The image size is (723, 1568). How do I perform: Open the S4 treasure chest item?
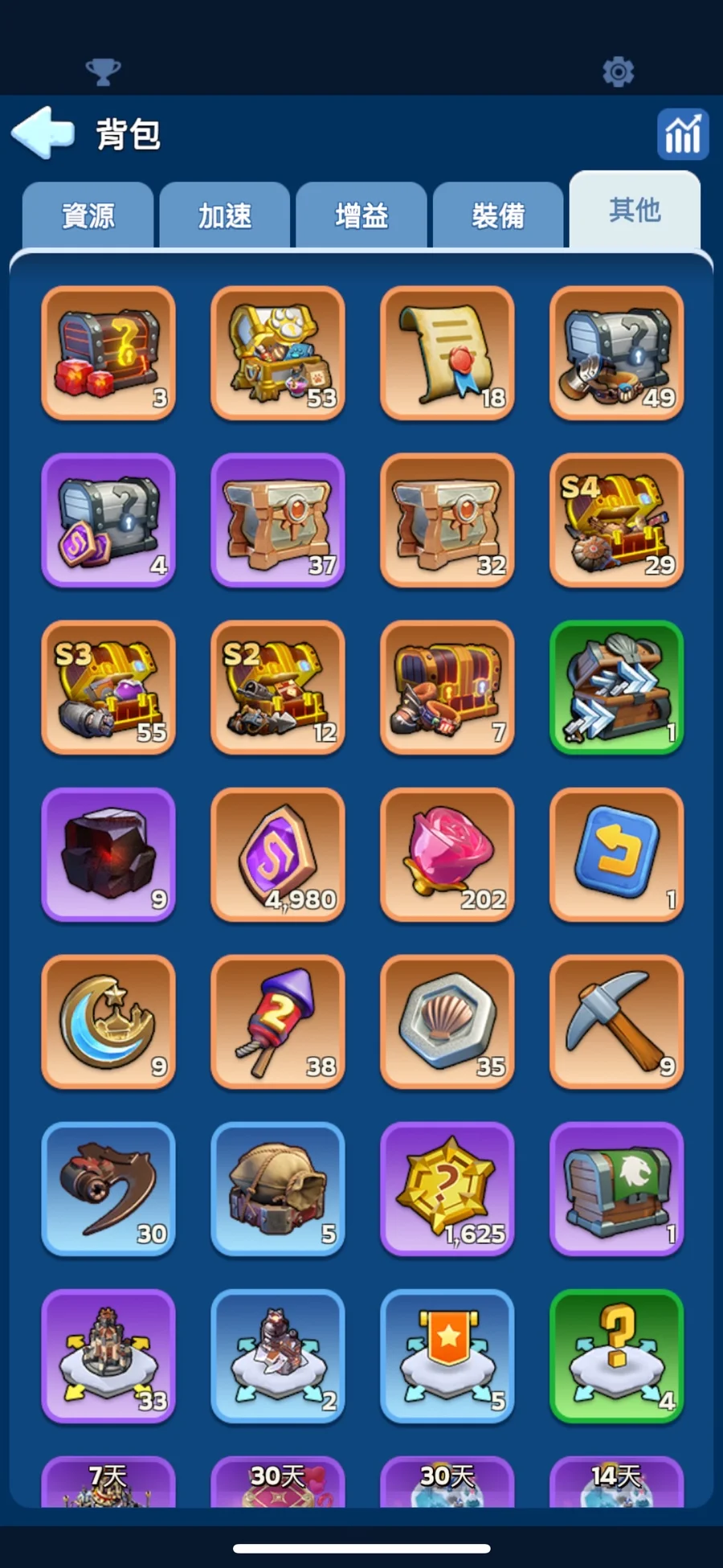tap(616, 520)
